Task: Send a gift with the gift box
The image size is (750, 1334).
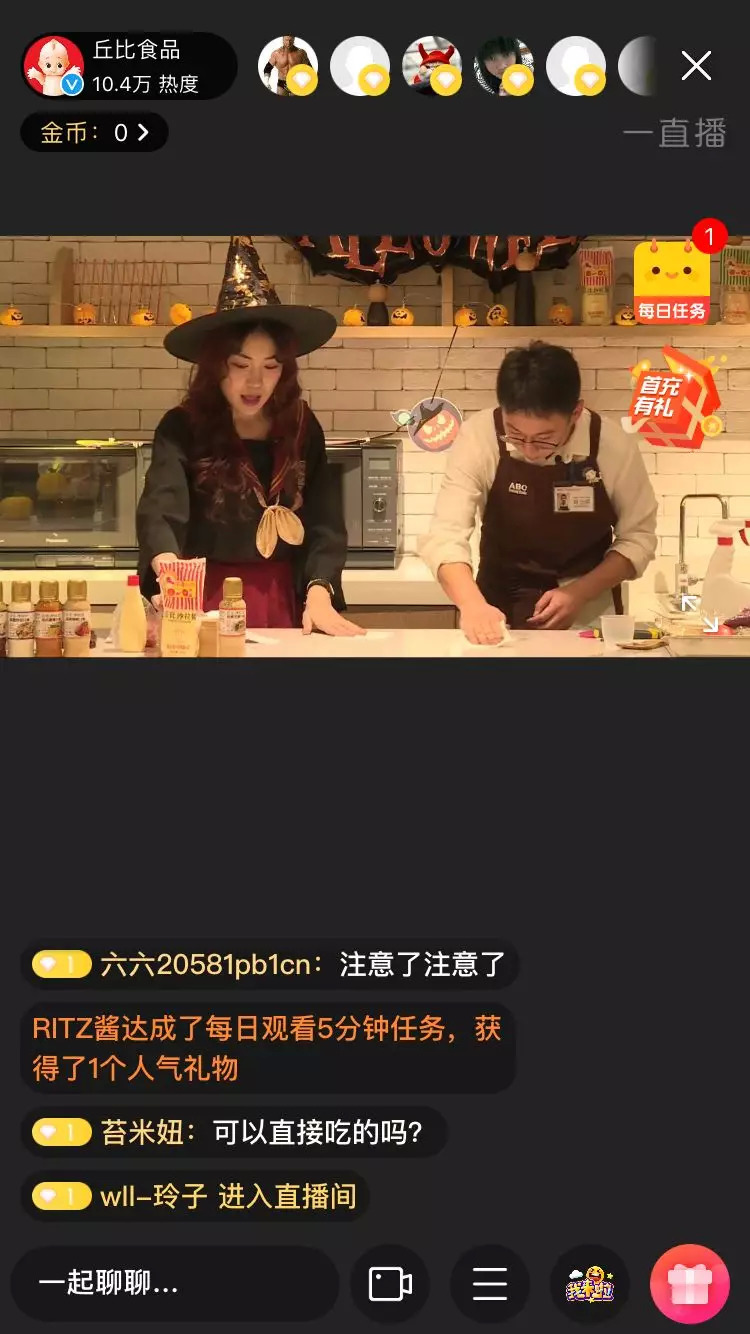Action: [x=690, y=1284]
